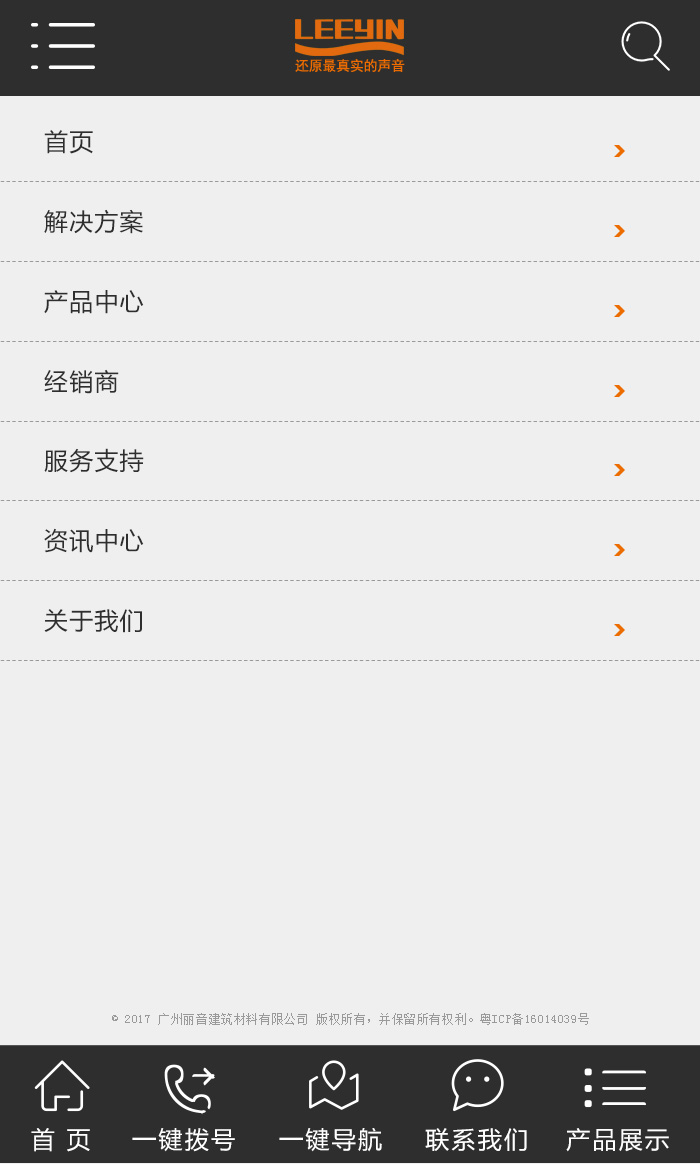Switch to 产品展示 tab
Viewport: 700px width, 1164px height.
click(617, 1105)
